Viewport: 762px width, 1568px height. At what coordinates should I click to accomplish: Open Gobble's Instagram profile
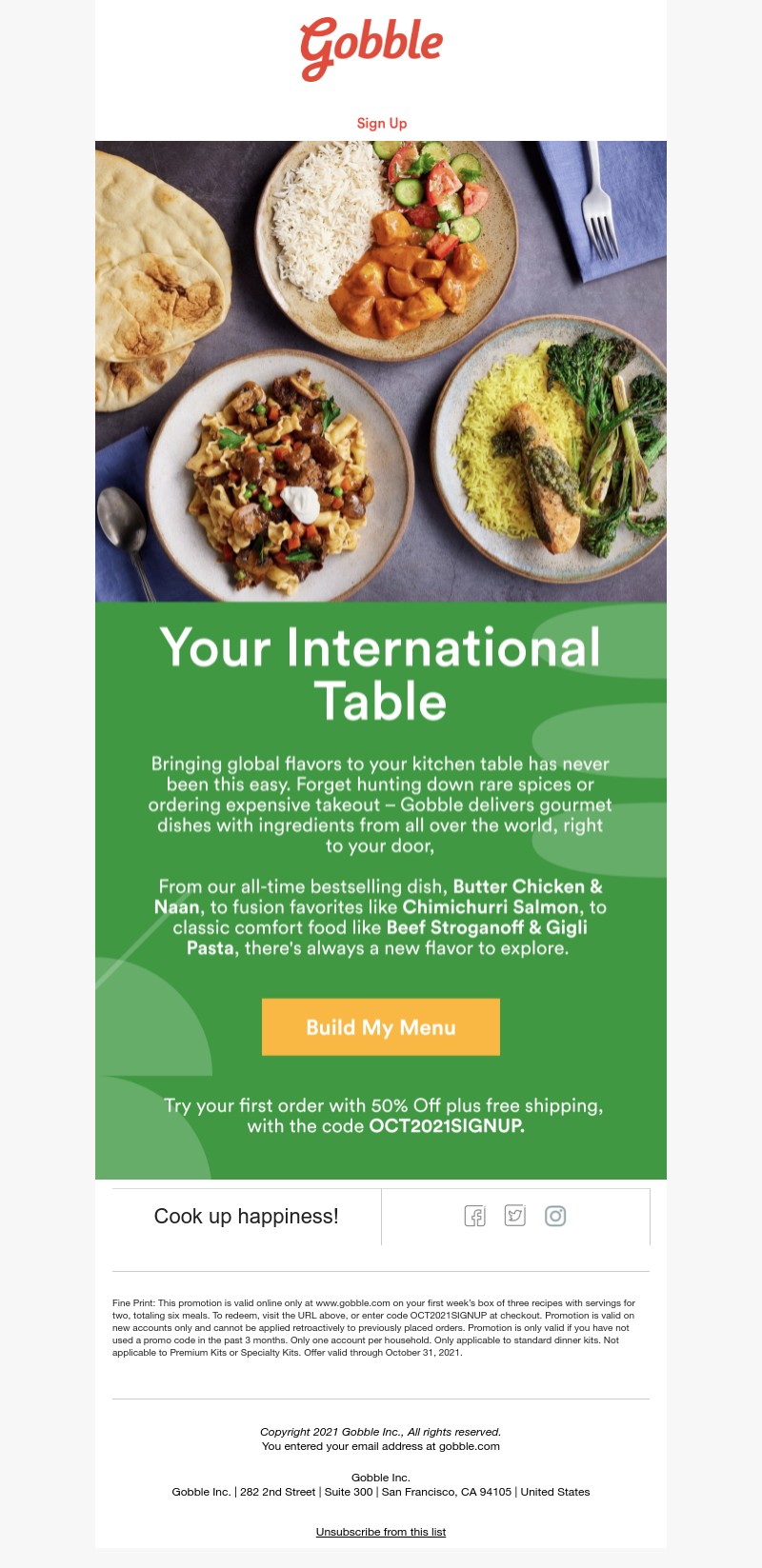[555, 1216]
